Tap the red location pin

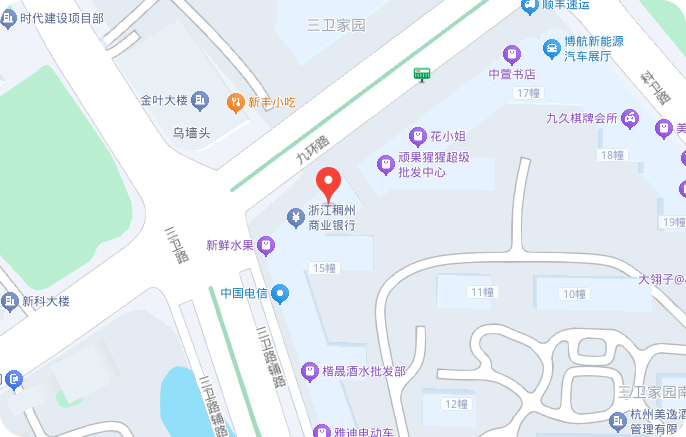coord(329,184)
